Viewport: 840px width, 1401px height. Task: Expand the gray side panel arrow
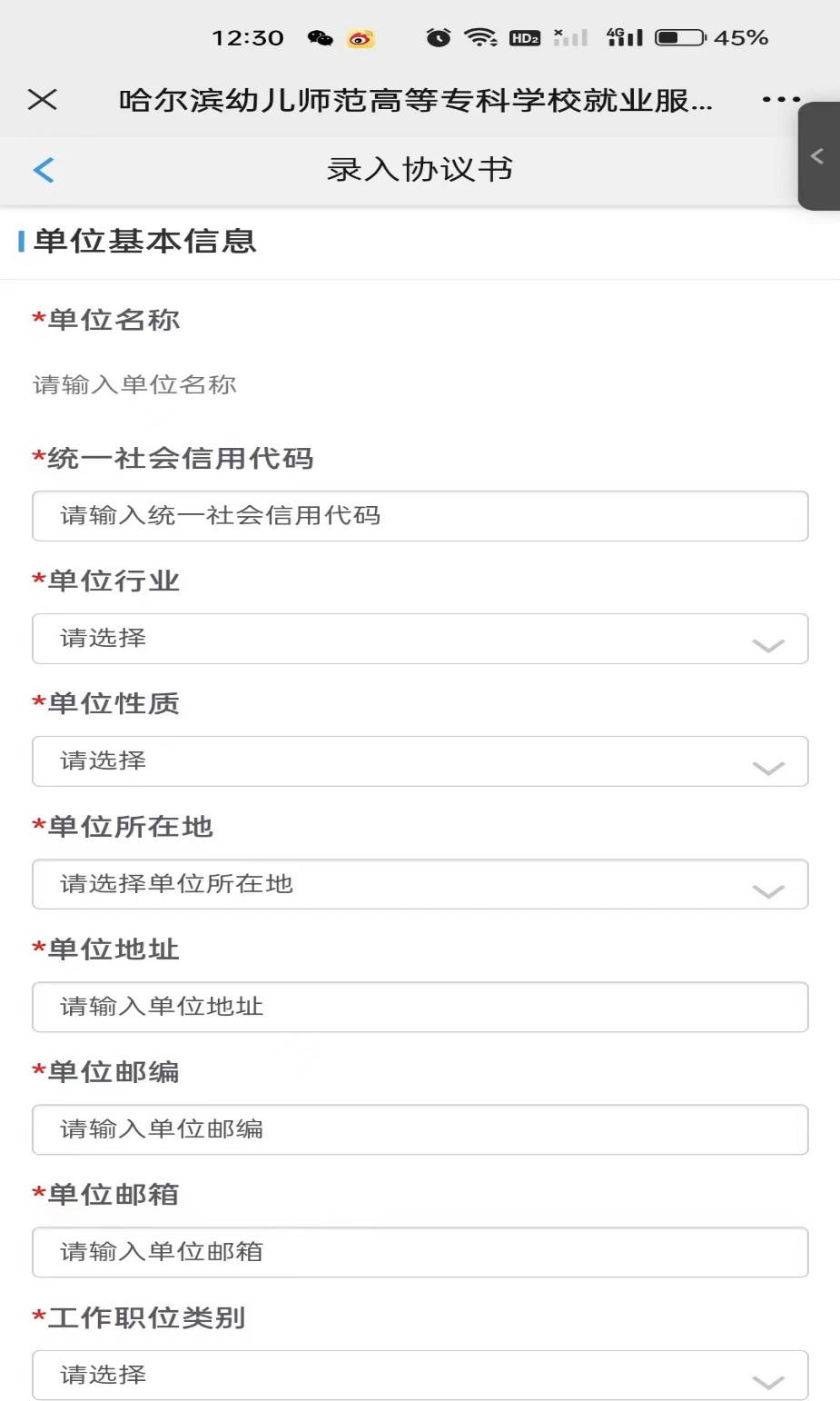click(817, 156)
